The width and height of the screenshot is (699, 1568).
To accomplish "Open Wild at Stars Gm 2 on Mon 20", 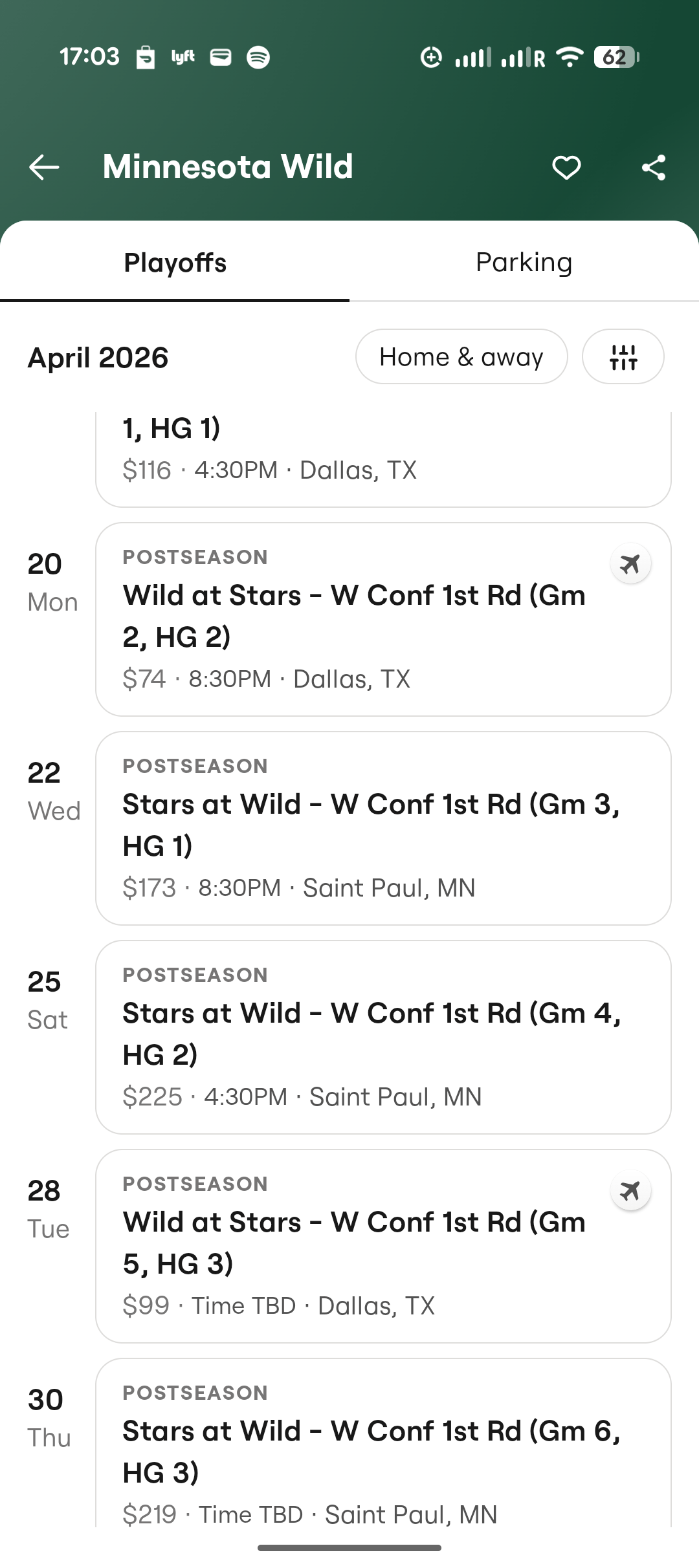I will click(383, 619).
